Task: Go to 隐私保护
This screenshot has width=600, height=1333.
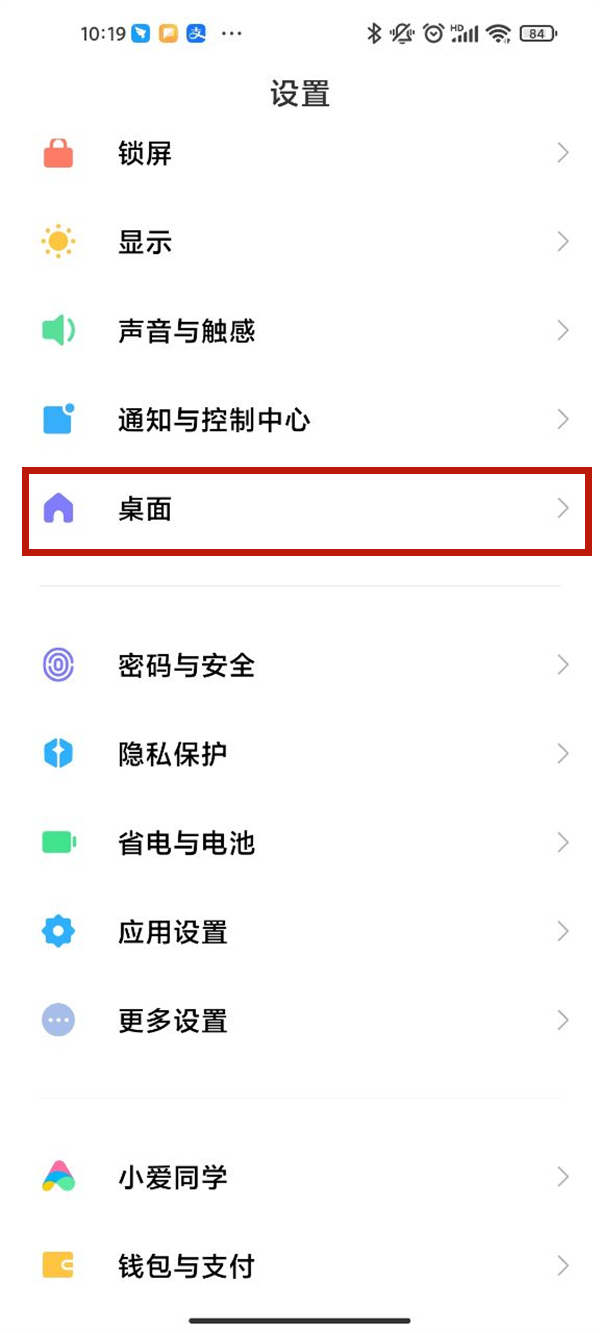Action: pyautogui.click(x=300, y=753)
